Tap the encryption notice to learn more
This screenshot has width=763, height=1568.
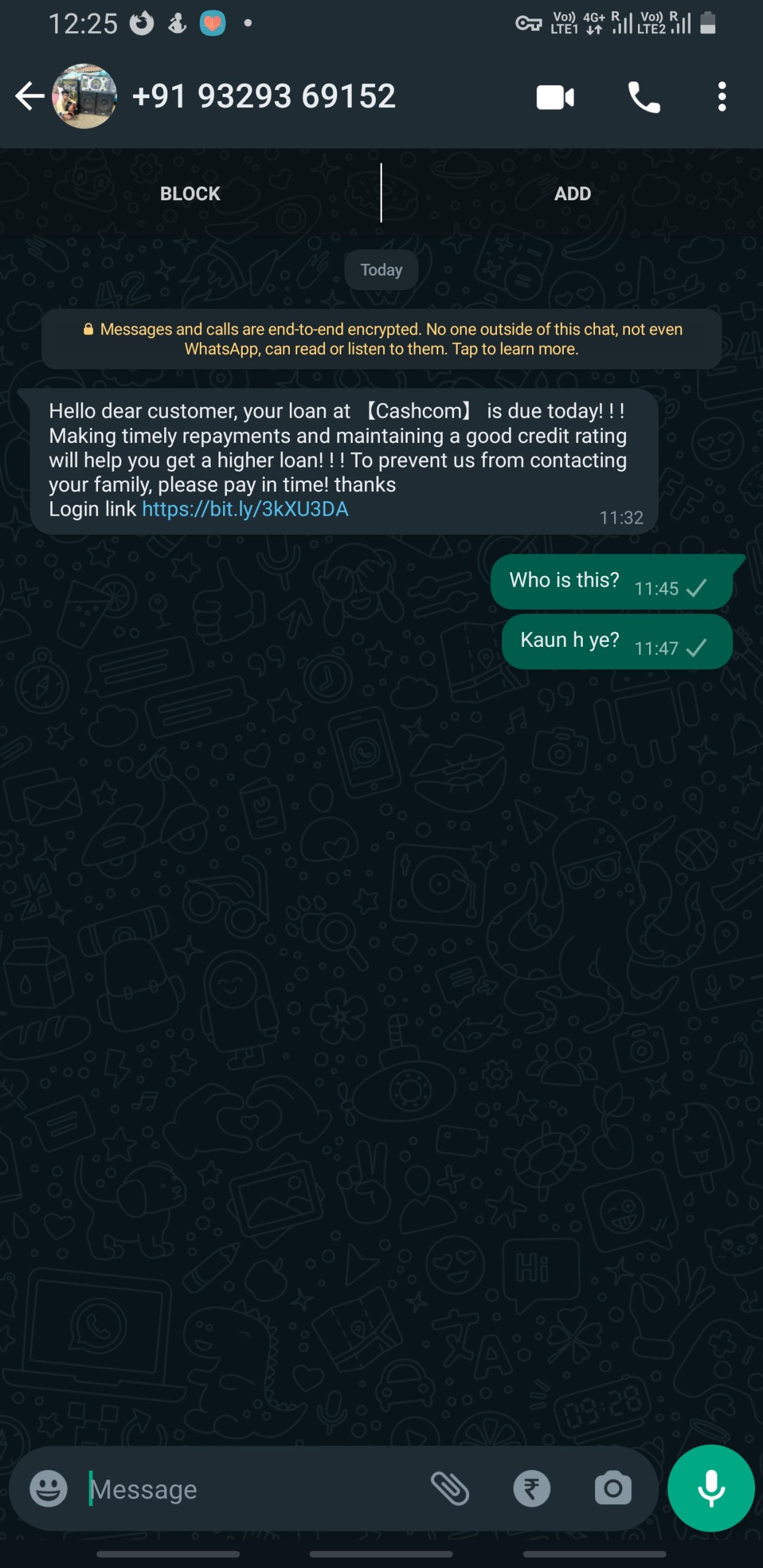[x=381, y=339]
